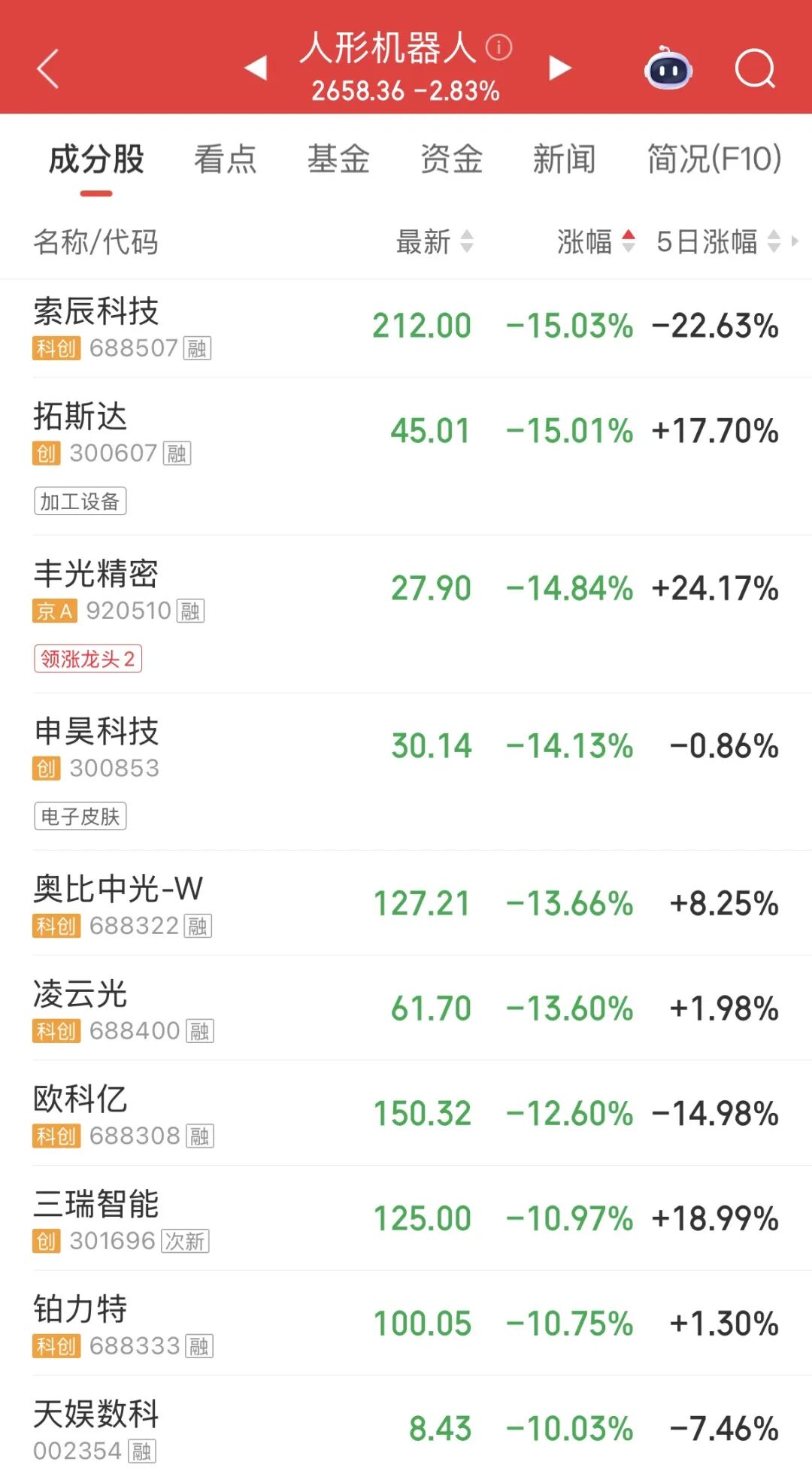This screenshot has width=812, height=1480.
Task: Sort the list by 最新 price
Action: pyautogui.click(x=435, y=242)
